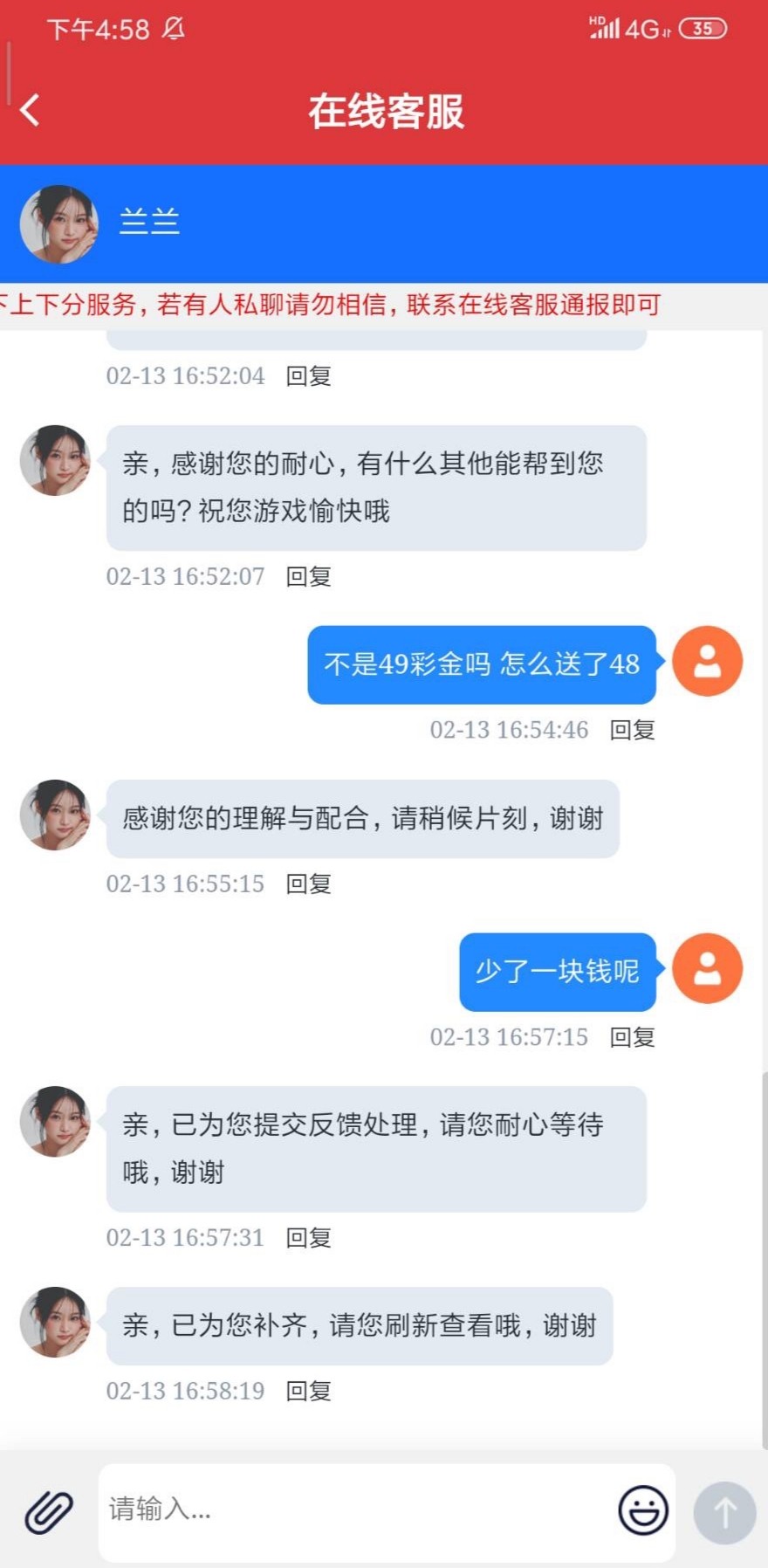
Task: Tap 回复 under 不是49彩金吗 message
Action: tap(632, 730)
